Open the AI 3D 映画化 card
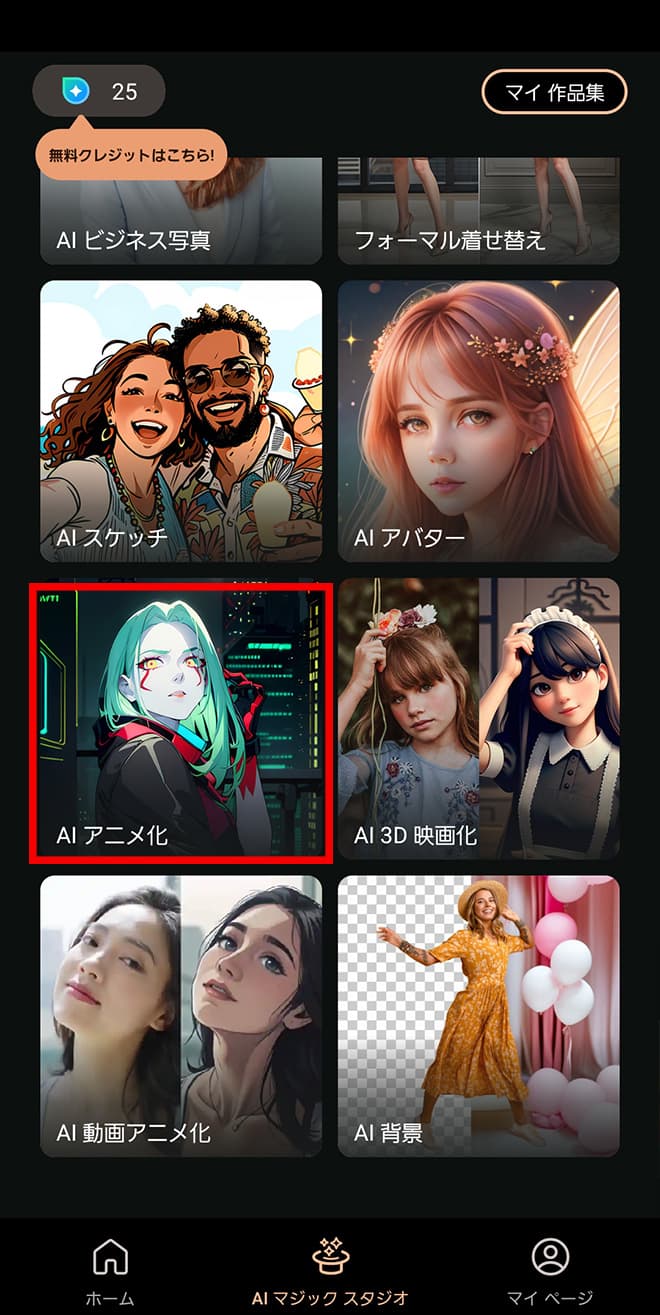This screenshot has width=660, height=1315. pos(478,719)
